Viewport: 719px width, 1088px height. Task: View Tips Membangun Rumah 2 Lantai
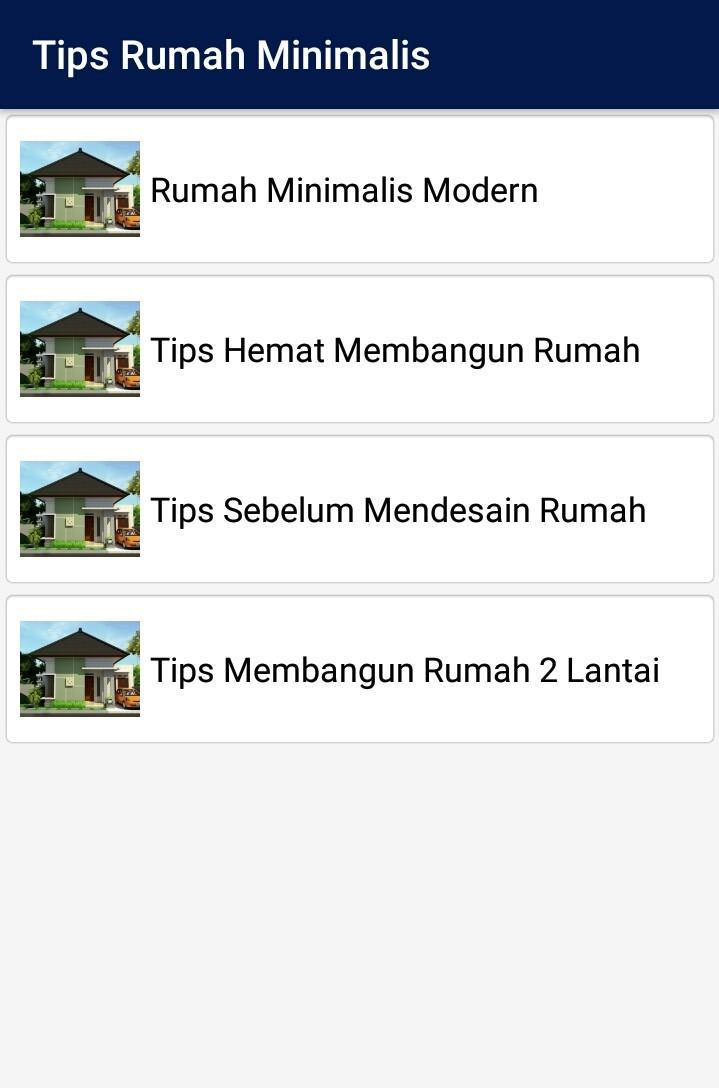pyautogui.click(x=404, y=670)
